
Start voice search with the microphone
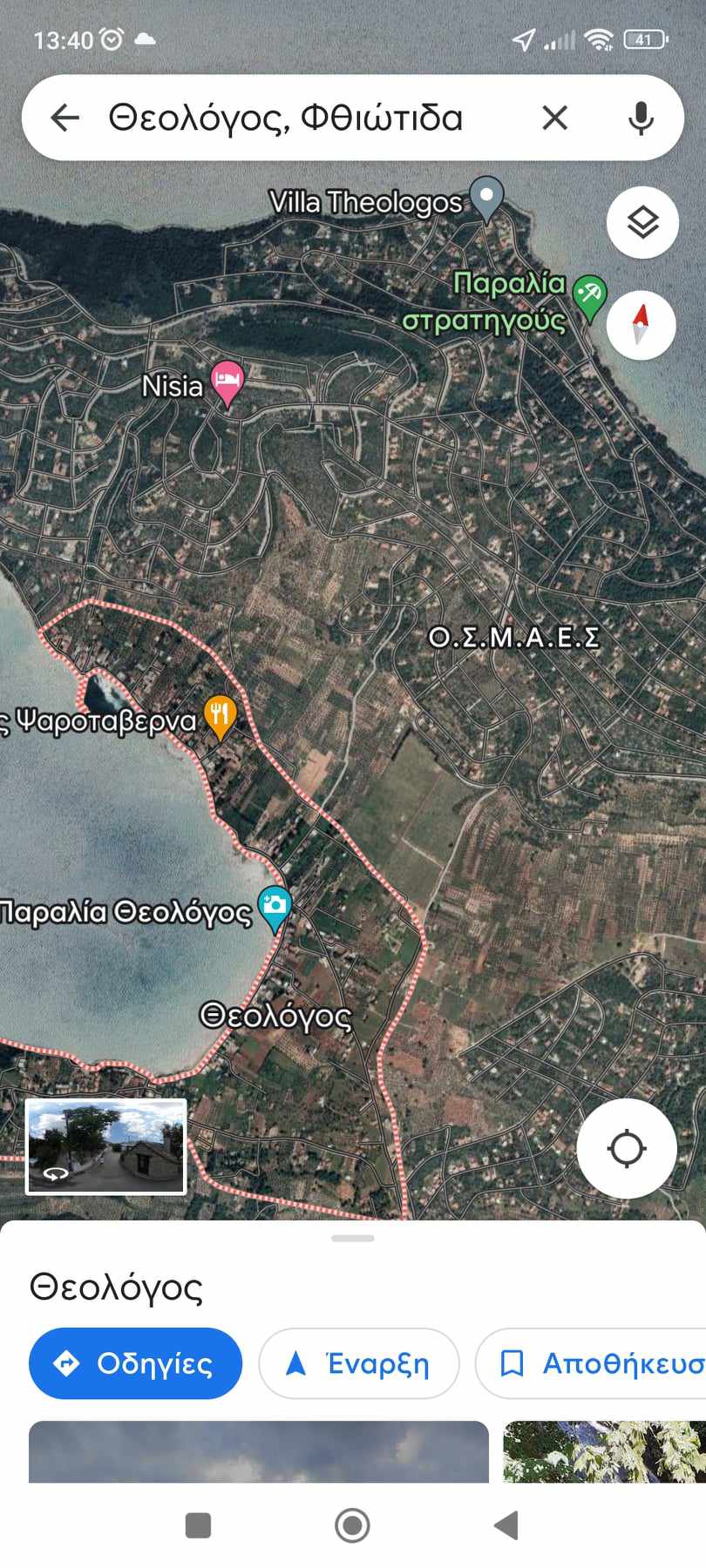tap(641, 118)
